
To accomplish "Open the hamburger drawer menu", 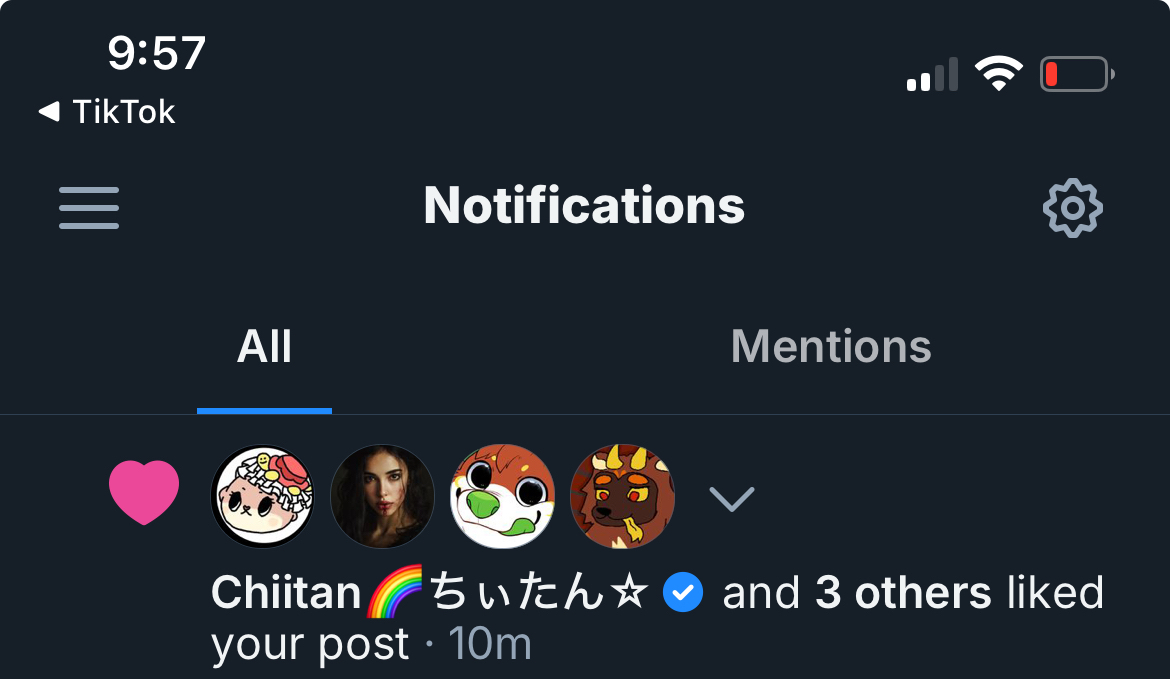I will pyautogui.click(x=89, y=208).
